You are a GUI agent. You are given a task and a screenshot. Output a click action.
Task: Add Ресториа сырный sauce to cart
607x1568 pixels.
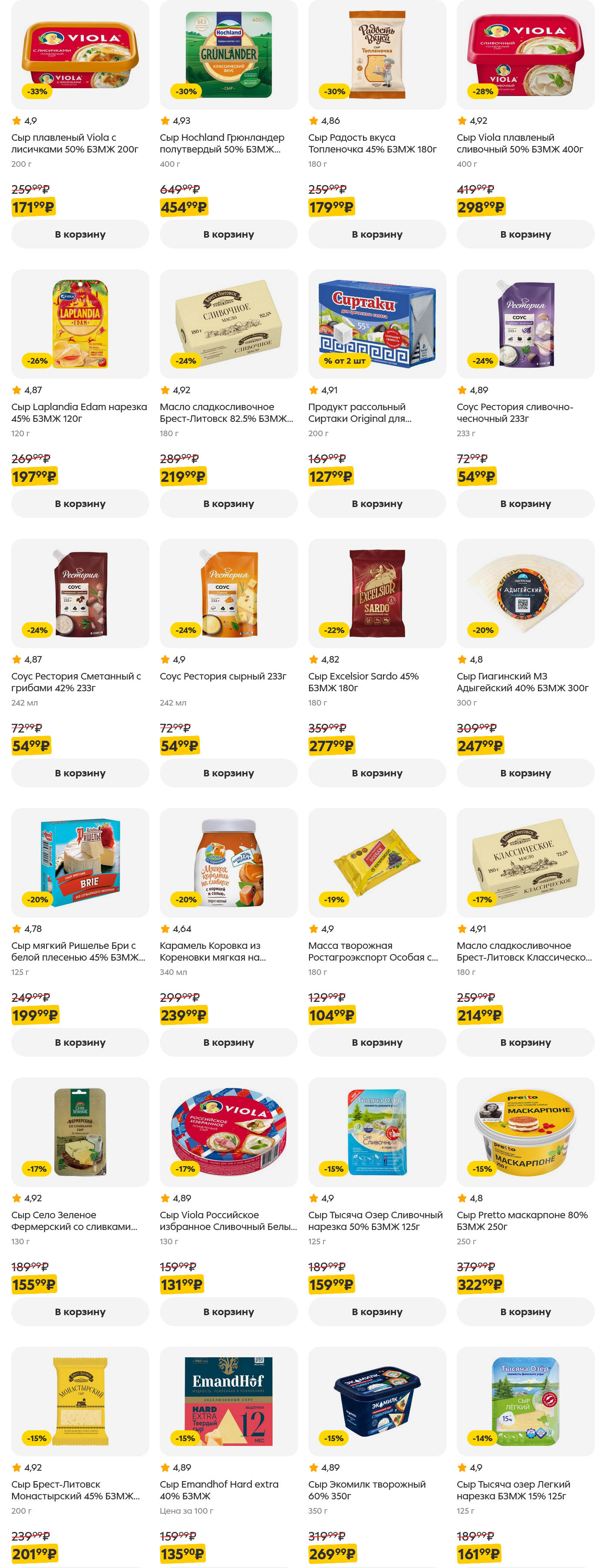click(228, 773)
